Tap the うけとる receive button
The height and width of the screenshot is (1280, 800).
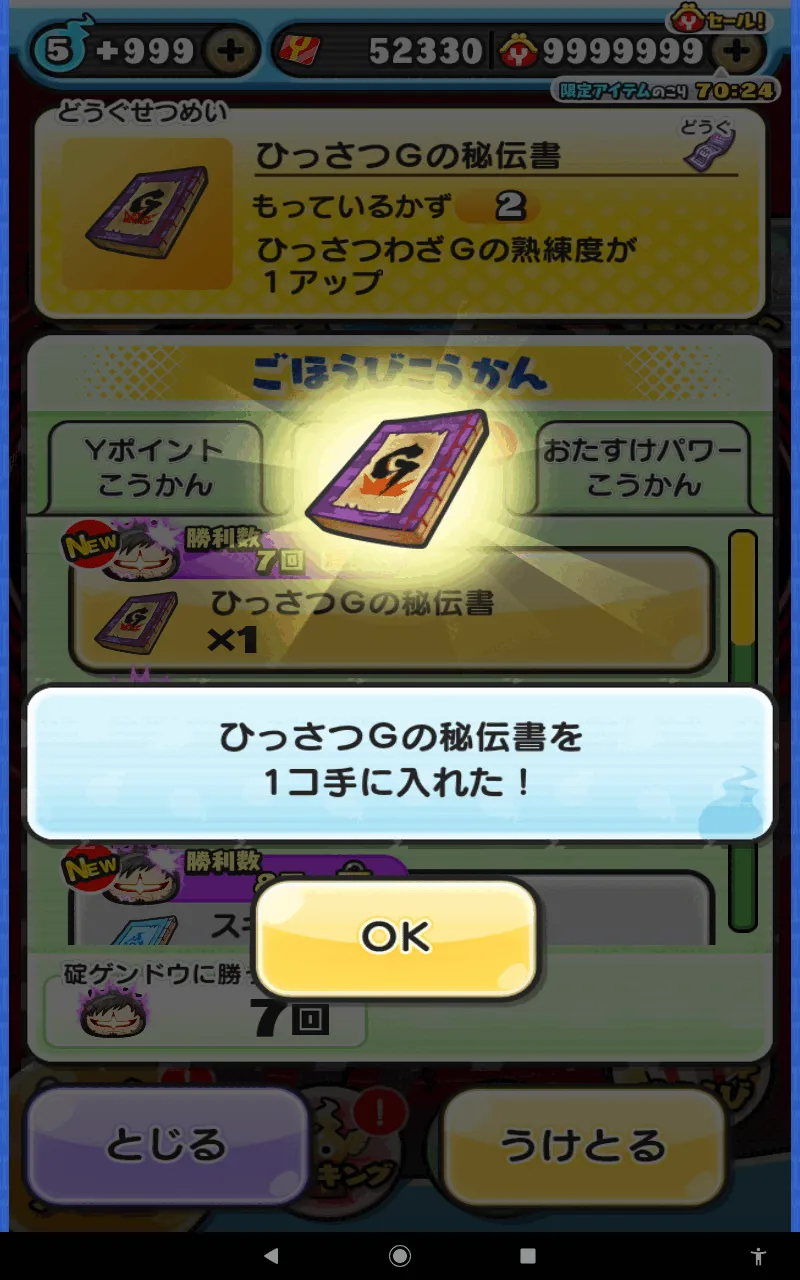coord(583,1146)
